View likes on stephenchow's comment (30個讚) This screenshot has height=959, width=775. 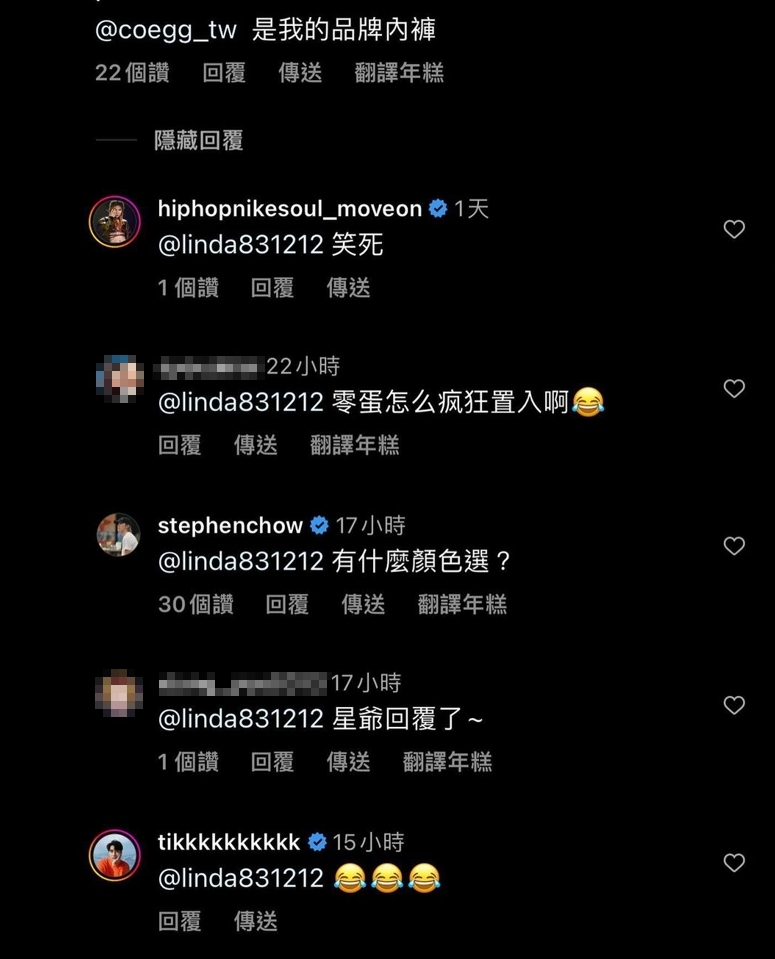196,604
